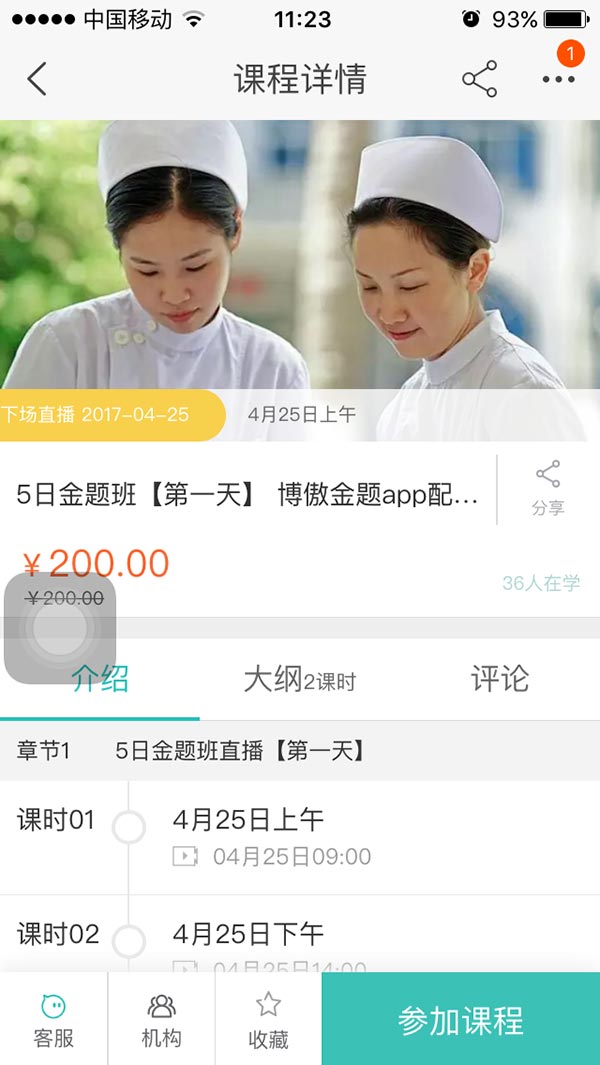Switch to the 大纲 tab

299,680
